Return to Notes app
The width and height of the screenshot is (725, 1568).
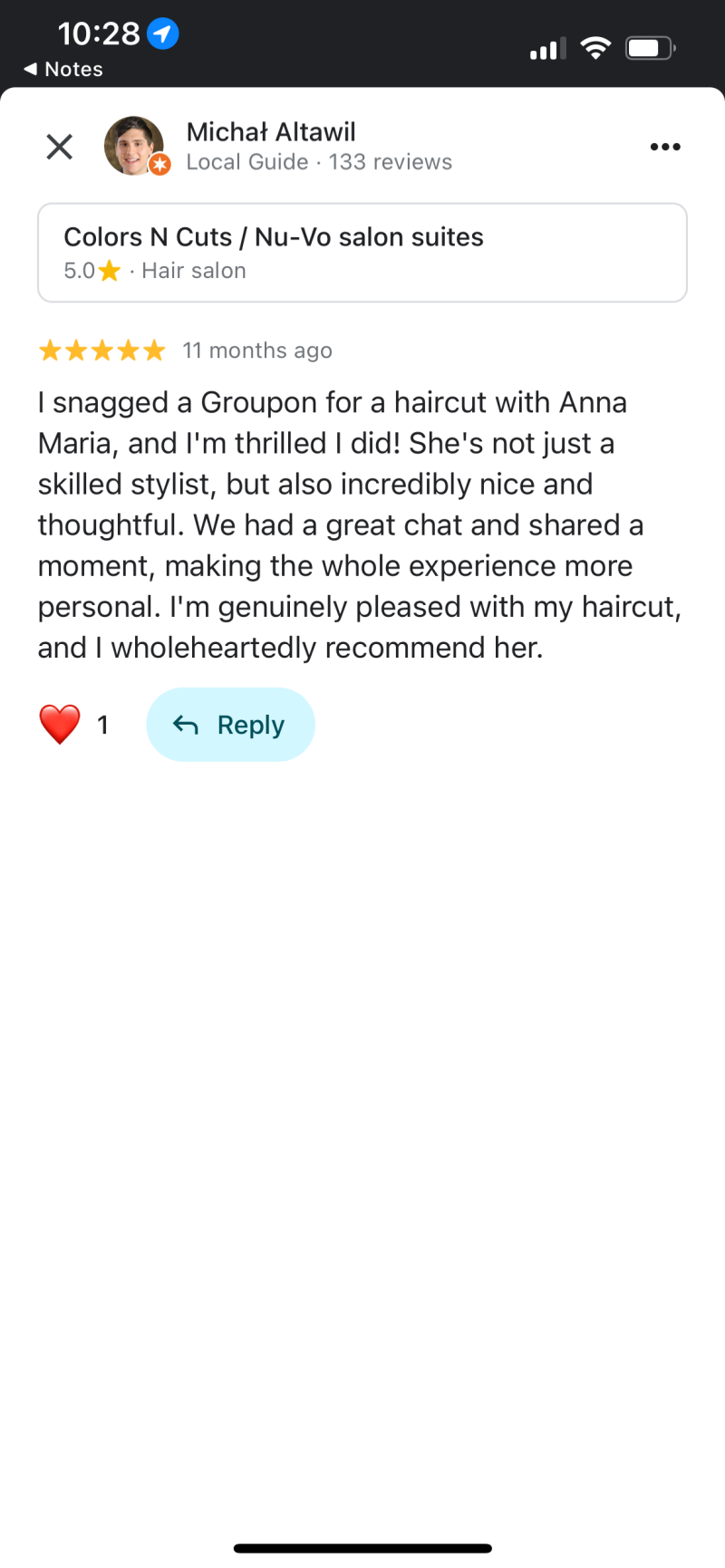click(63, 70)
